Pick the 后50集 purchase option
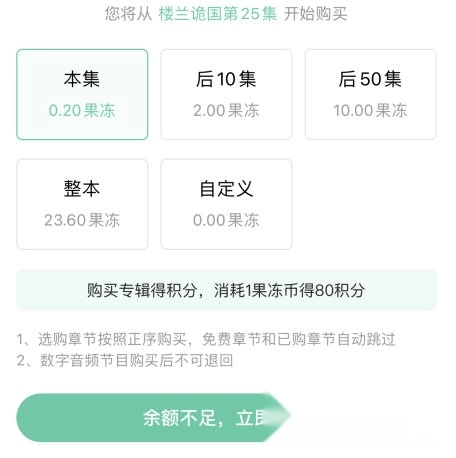Viewport: 456px width, 458px height. coord(370,94)
